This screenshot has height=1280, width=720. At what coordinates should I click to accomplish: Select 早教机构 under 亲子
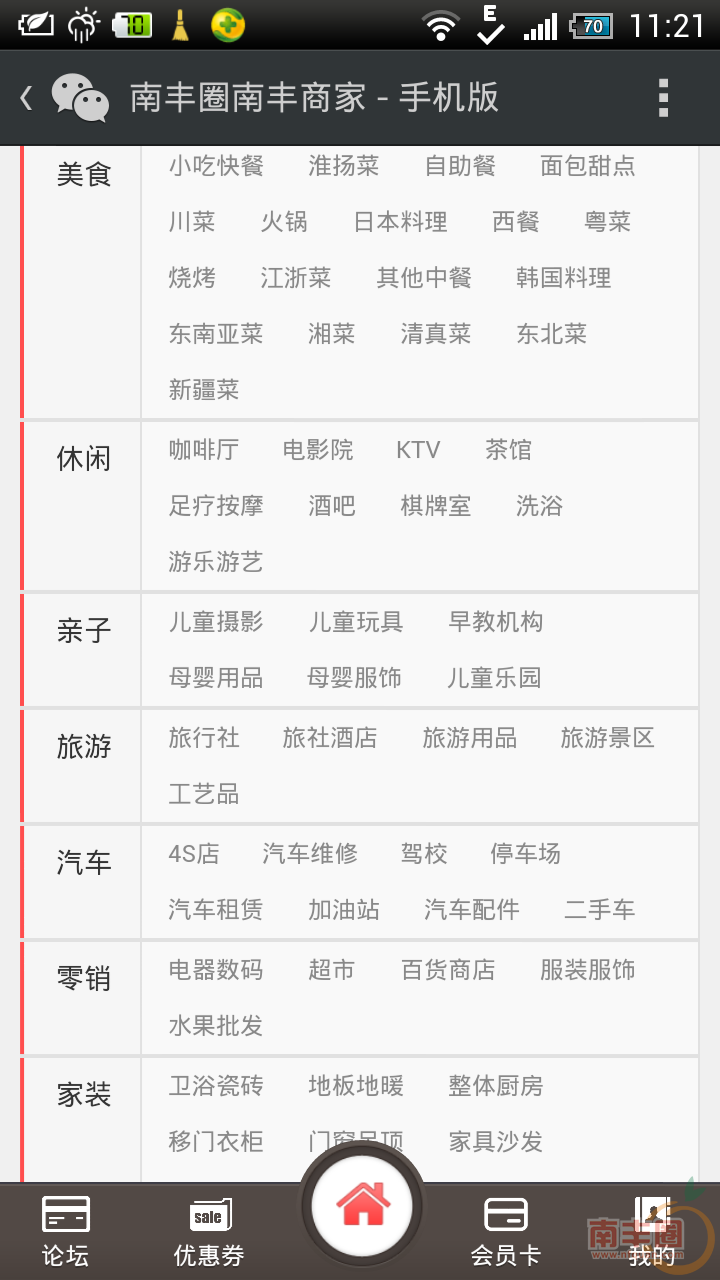(496, 622)
